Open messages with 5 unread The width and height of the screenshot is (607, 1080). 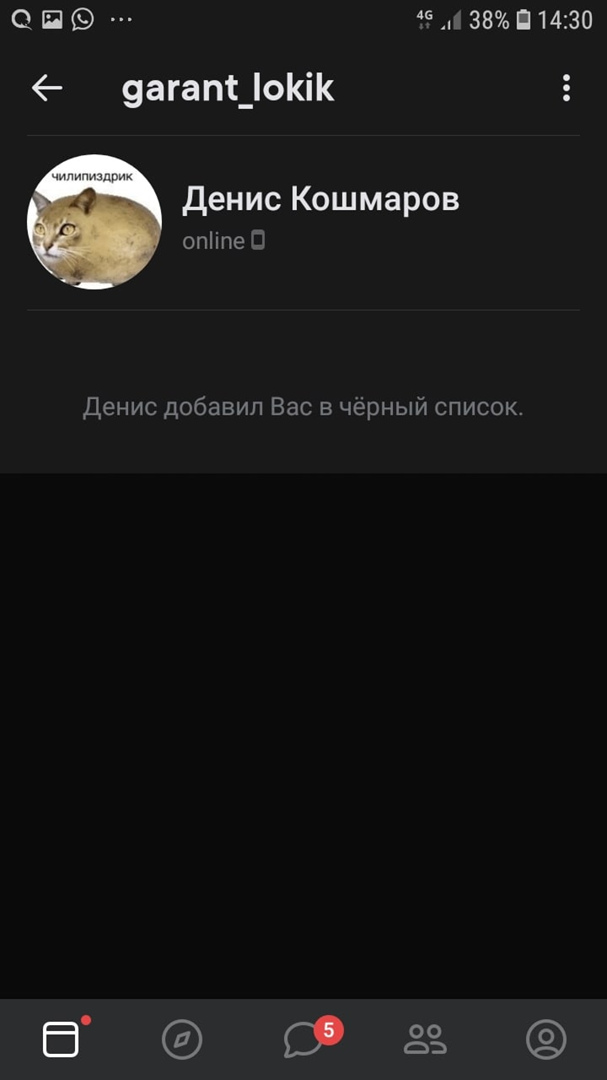pyautogui.click(x=304, y=1040)
